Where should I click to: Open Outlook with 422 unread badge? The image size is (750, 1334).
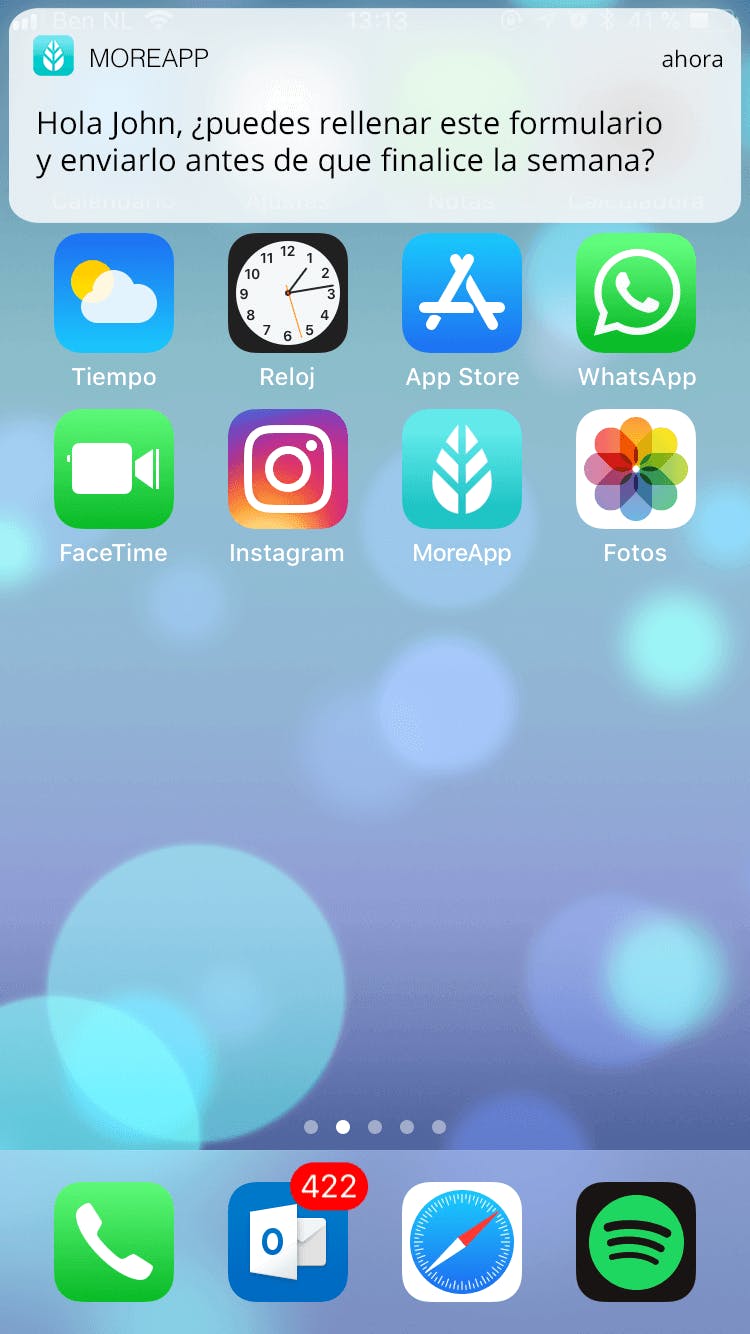[x=288, y=1242]
